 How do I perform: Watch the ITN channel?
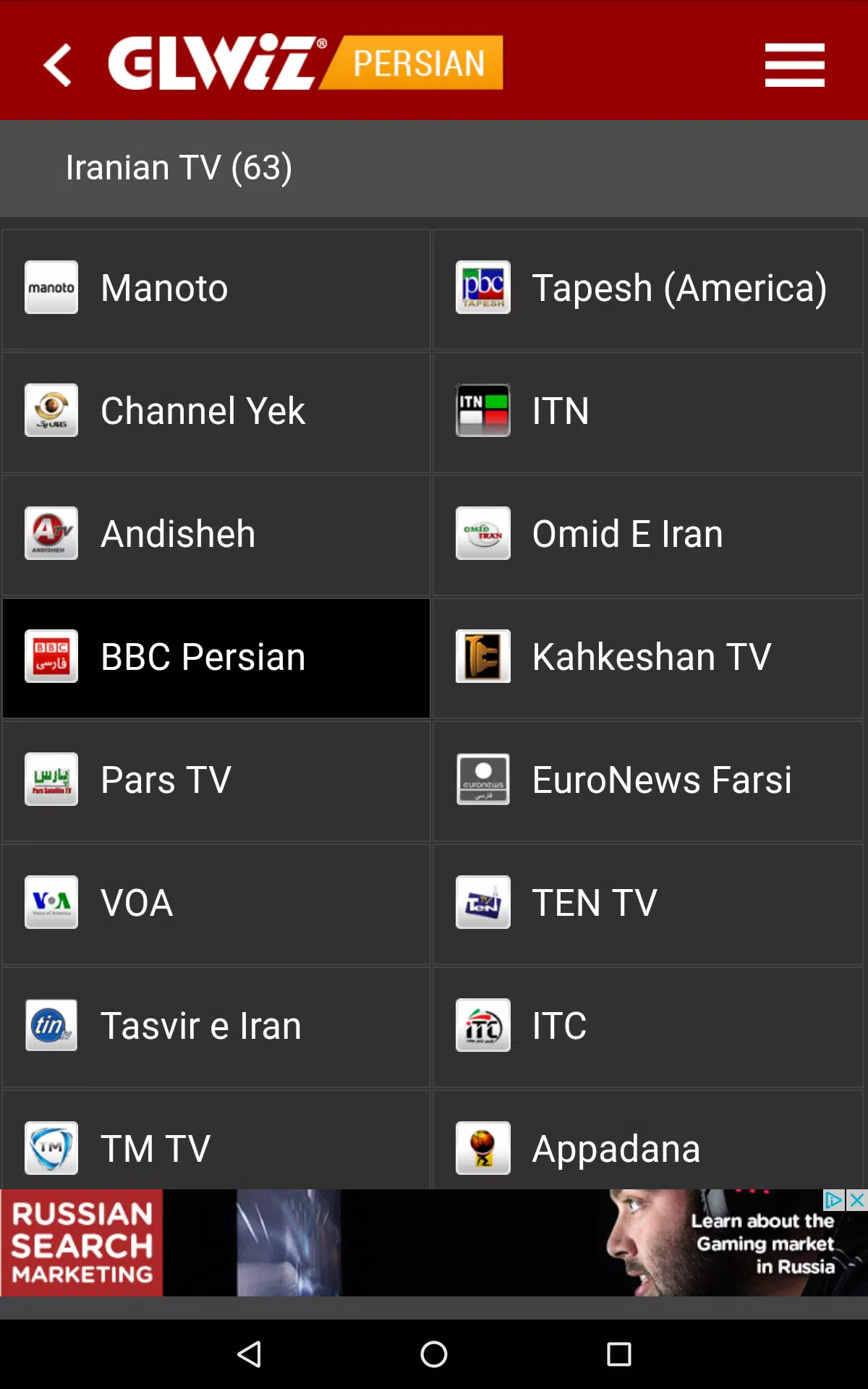(648, 412)
